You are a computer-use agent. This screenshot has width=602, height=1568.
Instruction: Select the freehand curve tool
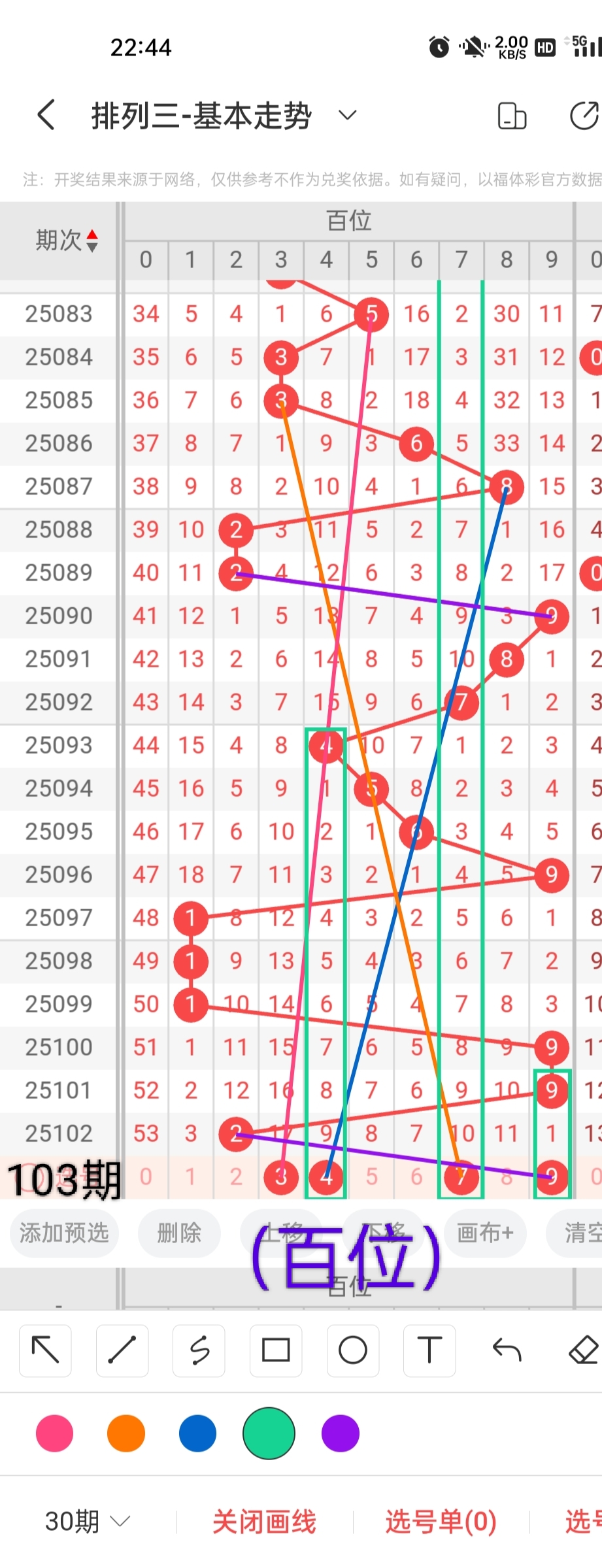pos(199,1350)
